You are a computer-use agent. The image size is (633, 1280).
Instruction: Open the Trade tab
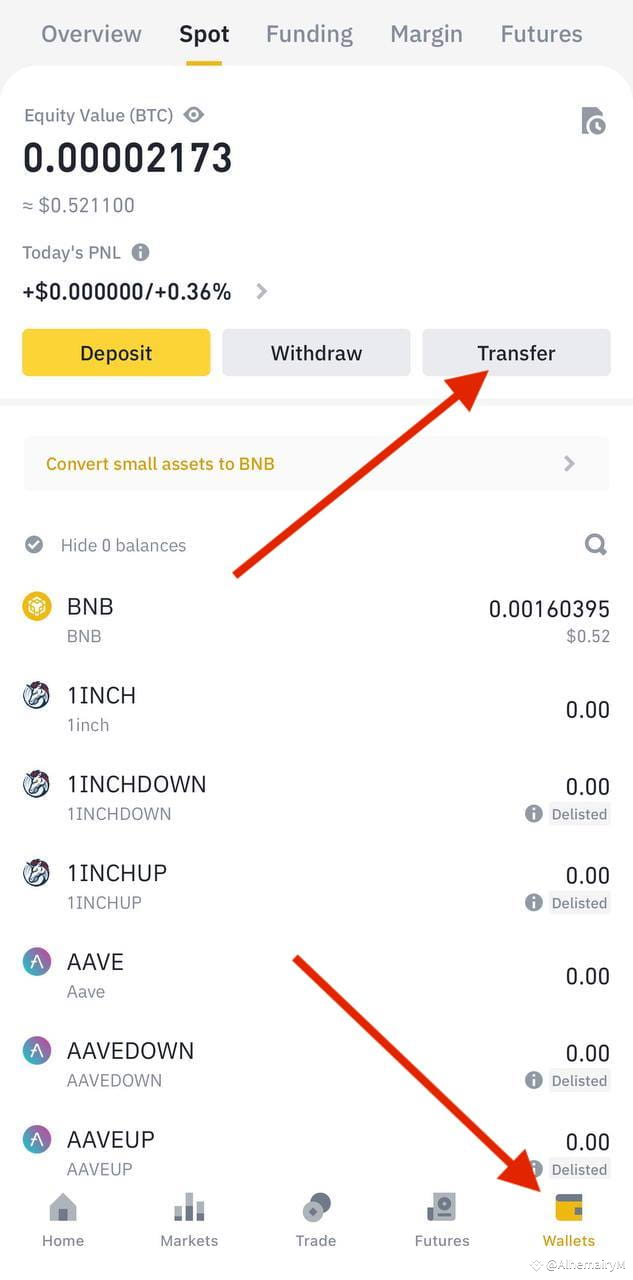[x=316, y=1220]
